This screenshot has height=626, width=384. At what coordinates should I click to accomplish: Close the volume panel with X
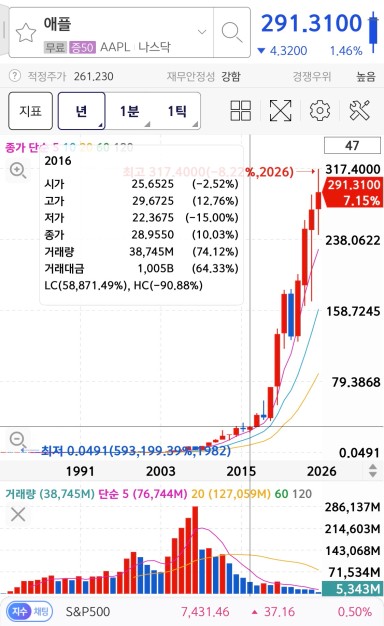(x=18, y=514)
